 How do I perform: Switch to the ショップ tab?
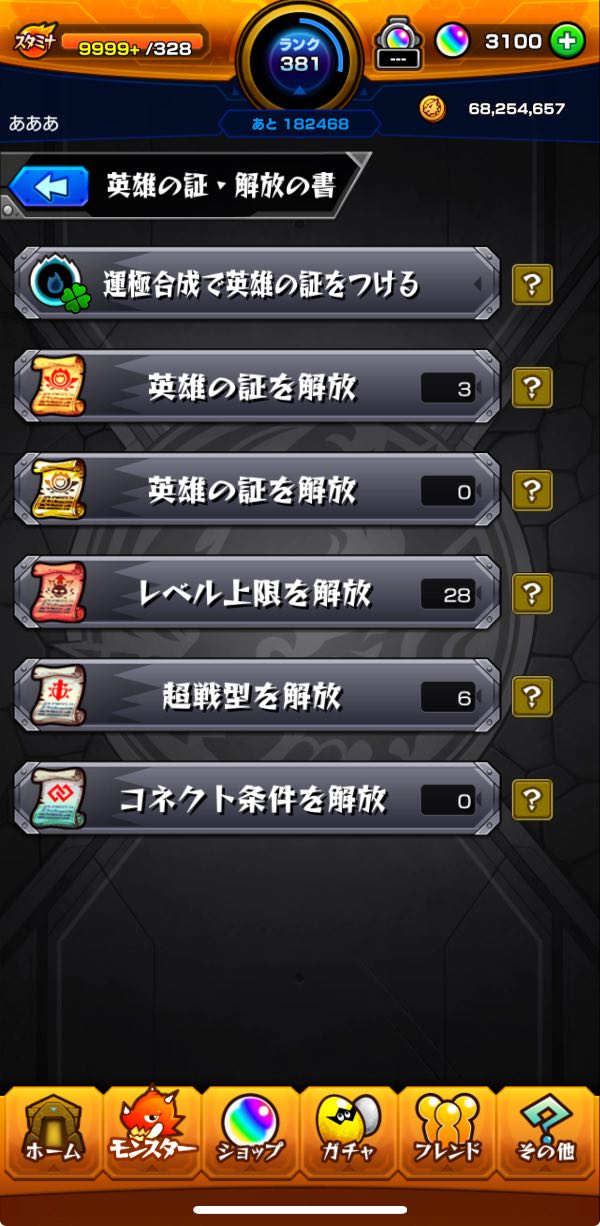[x=250, y=1130]
